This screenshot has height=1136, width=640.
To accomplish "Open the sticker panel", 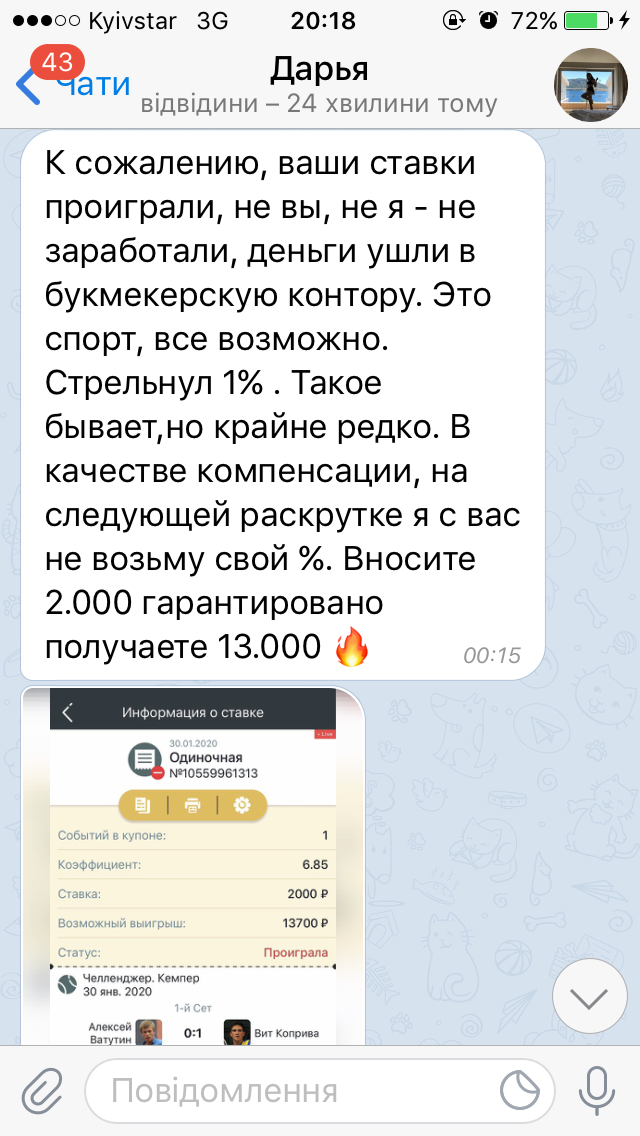I will [x=520, y=1091].
